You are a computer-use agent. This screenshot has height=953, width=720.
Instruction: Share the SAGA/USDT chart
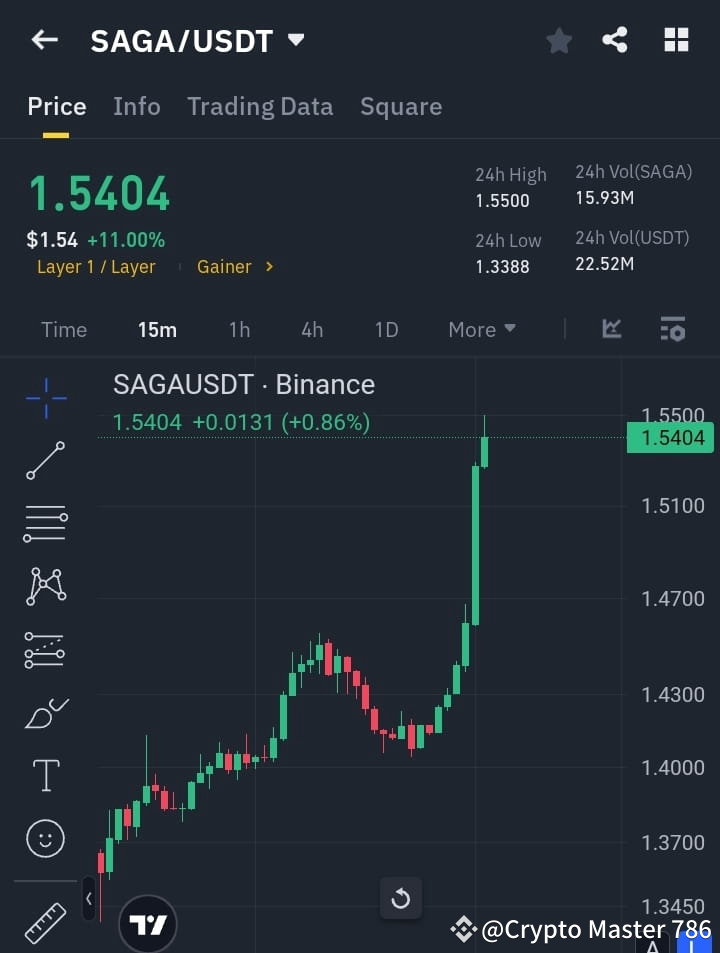(615, 40)
